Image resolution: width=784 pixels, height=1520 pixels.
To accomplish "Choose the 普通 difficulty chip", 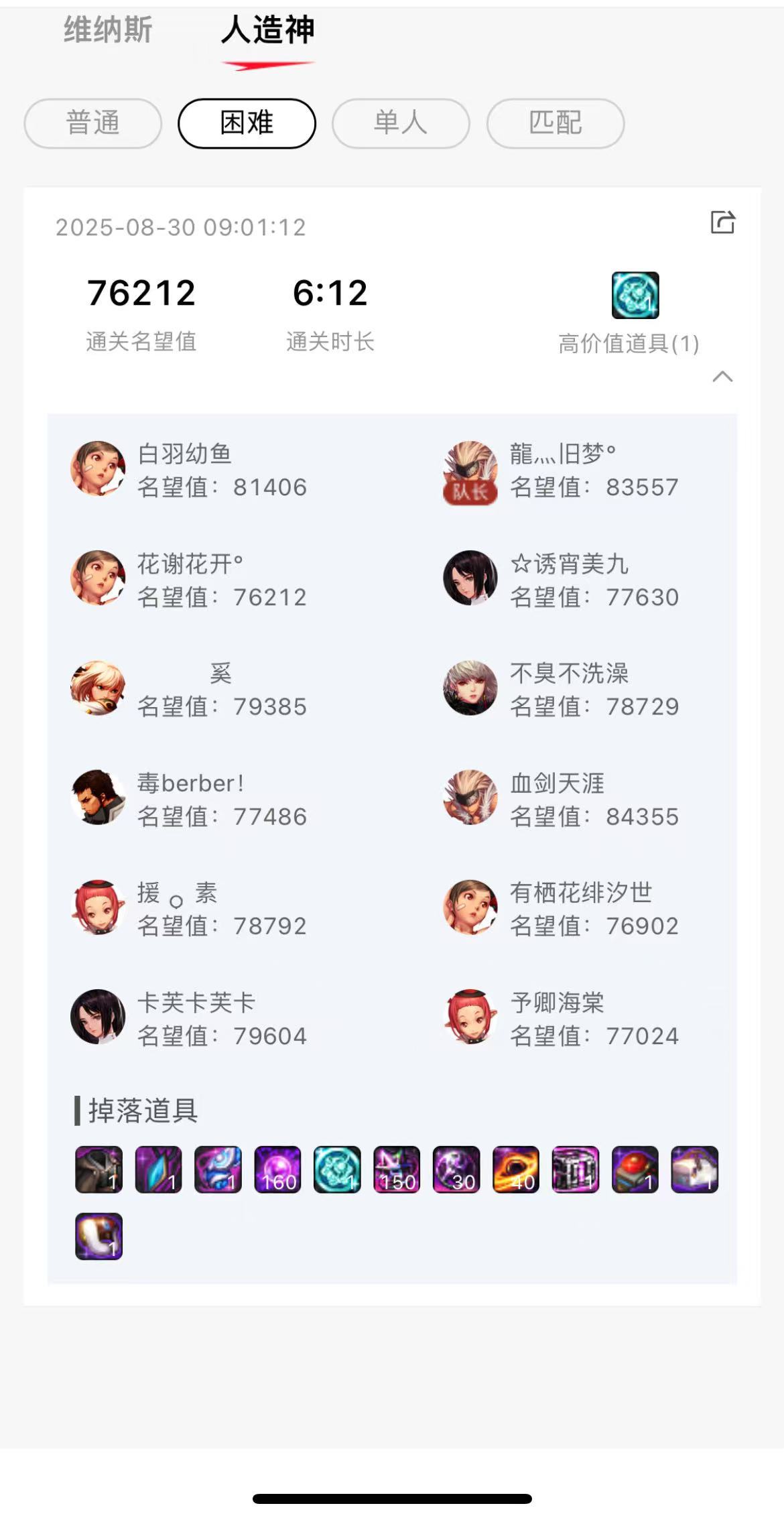I will tap(93, 123).
